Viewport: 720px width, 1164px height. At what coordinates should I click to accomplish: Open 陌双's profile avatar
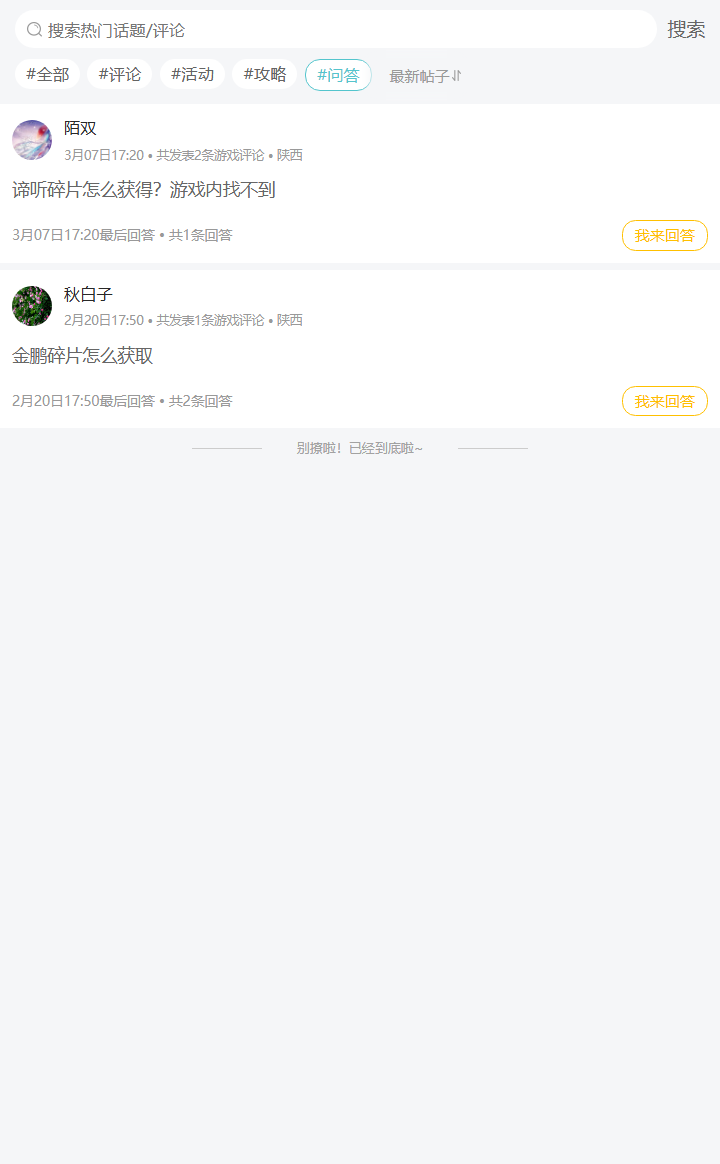[x=32, y=140]
